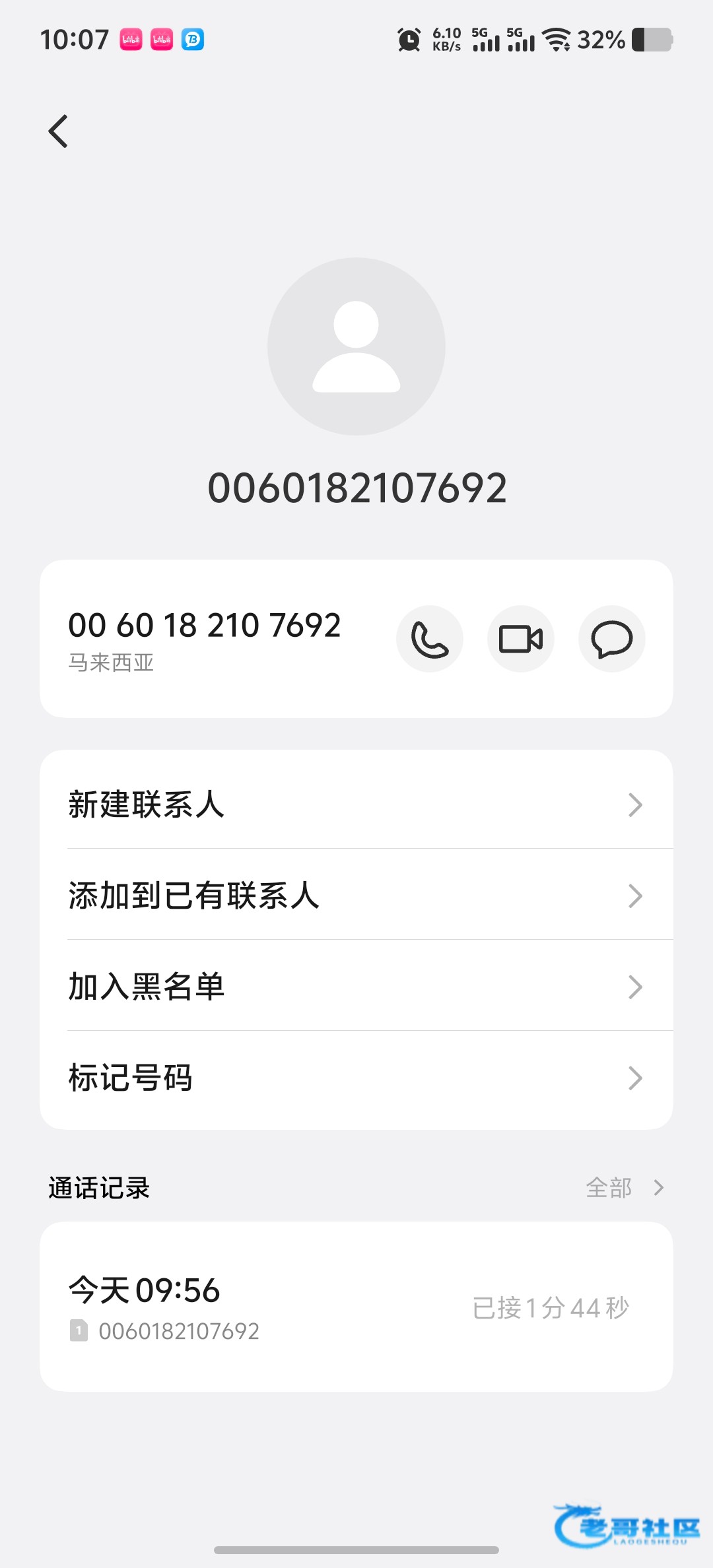Start a video call to this number

pyautogui.click(x=521, y=639)
